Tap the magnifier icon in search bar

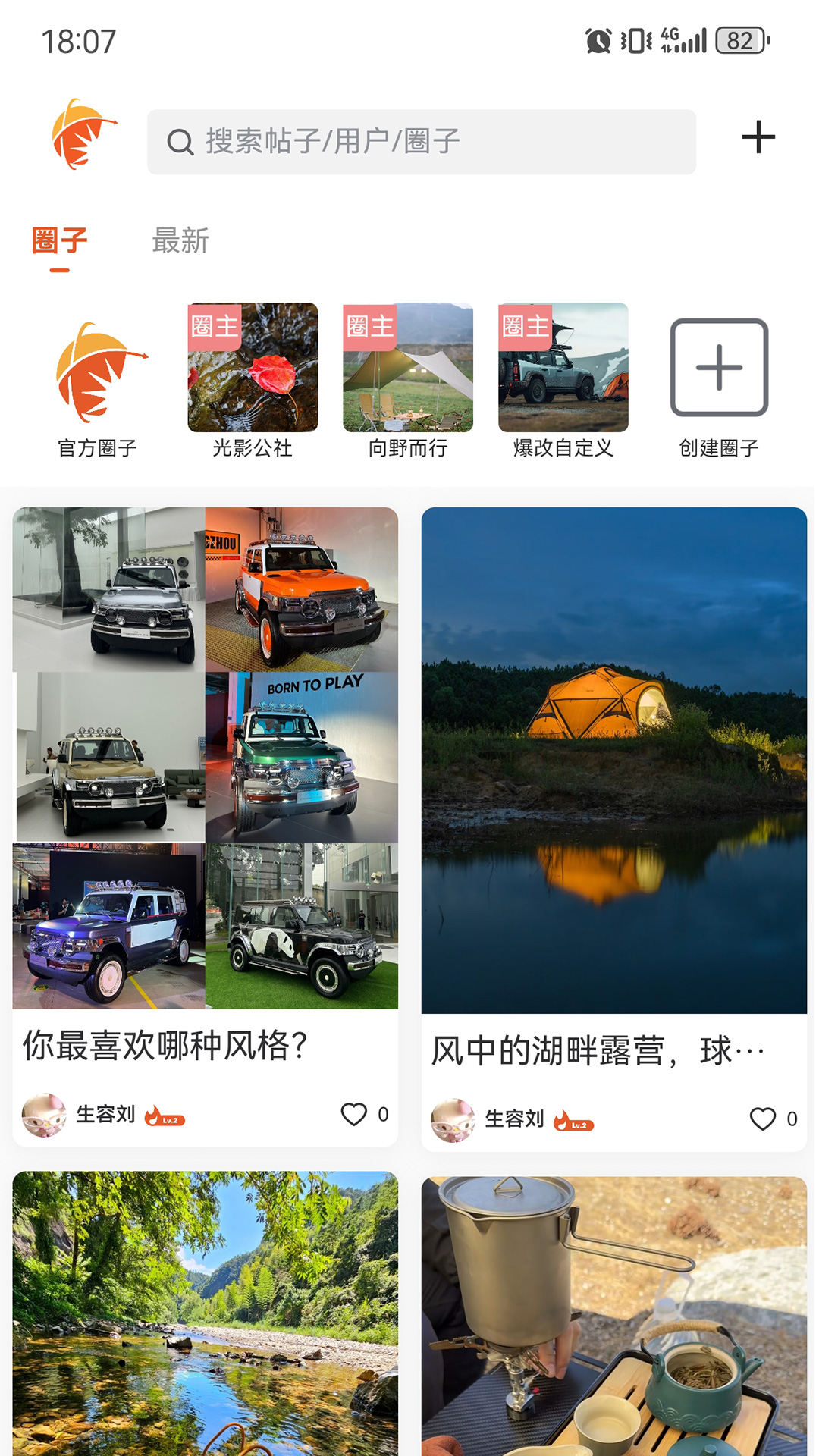(x=180, y=141)
